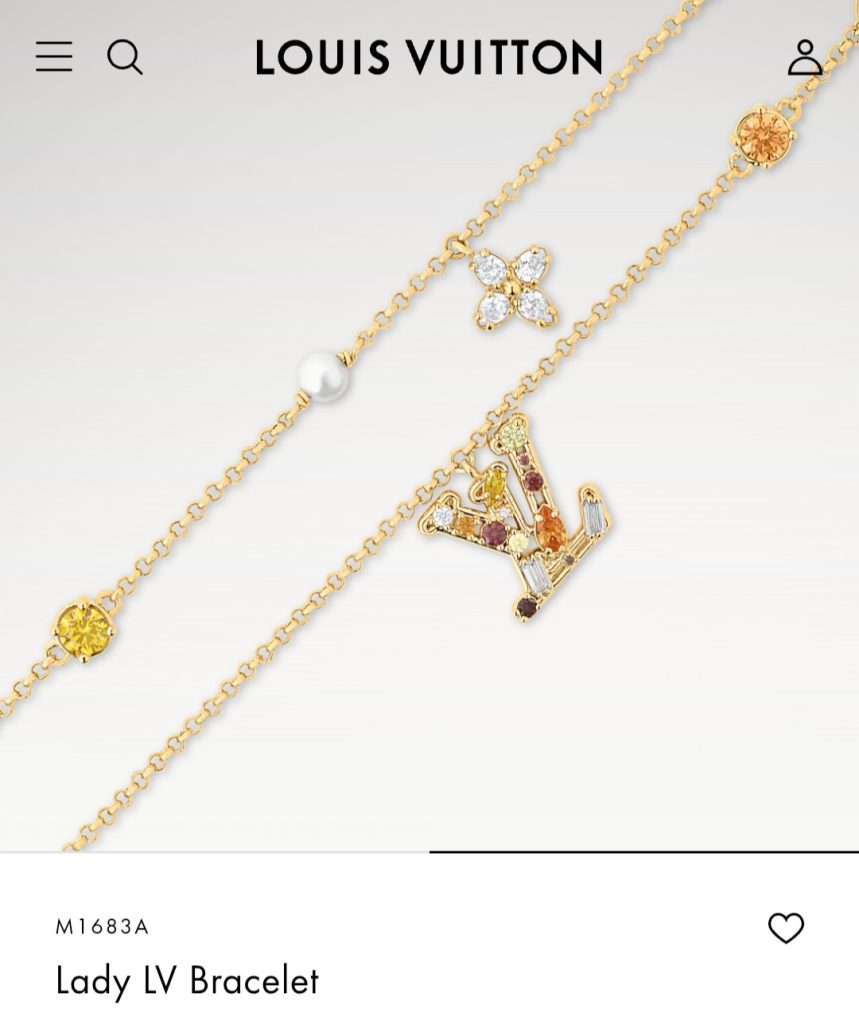Open the account profile icon

click(804, 57)
